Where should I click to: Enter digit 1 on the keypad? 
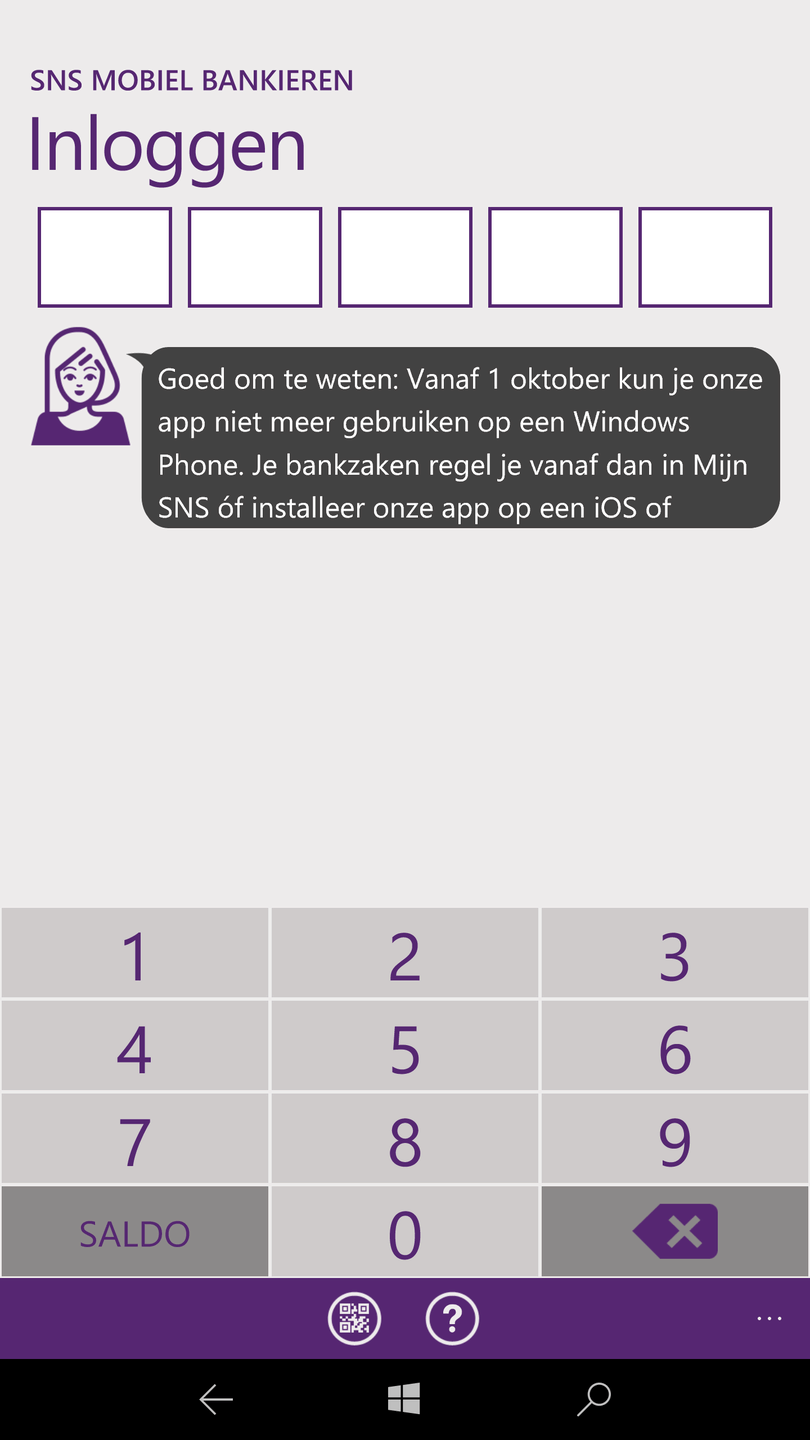tap(134, 955)
